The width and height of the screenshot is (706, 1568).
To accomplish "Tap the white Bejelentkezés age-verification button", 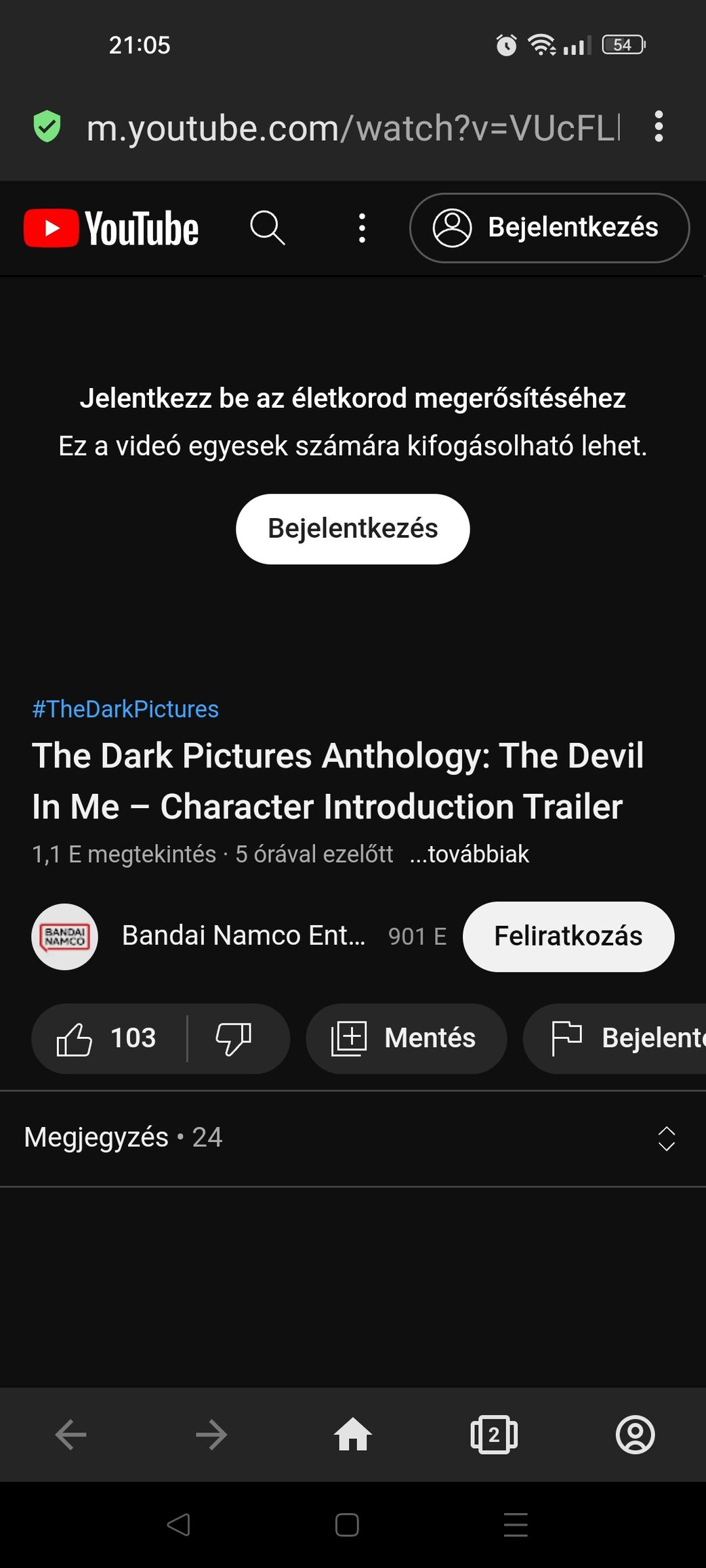I will tap(352, 529).
